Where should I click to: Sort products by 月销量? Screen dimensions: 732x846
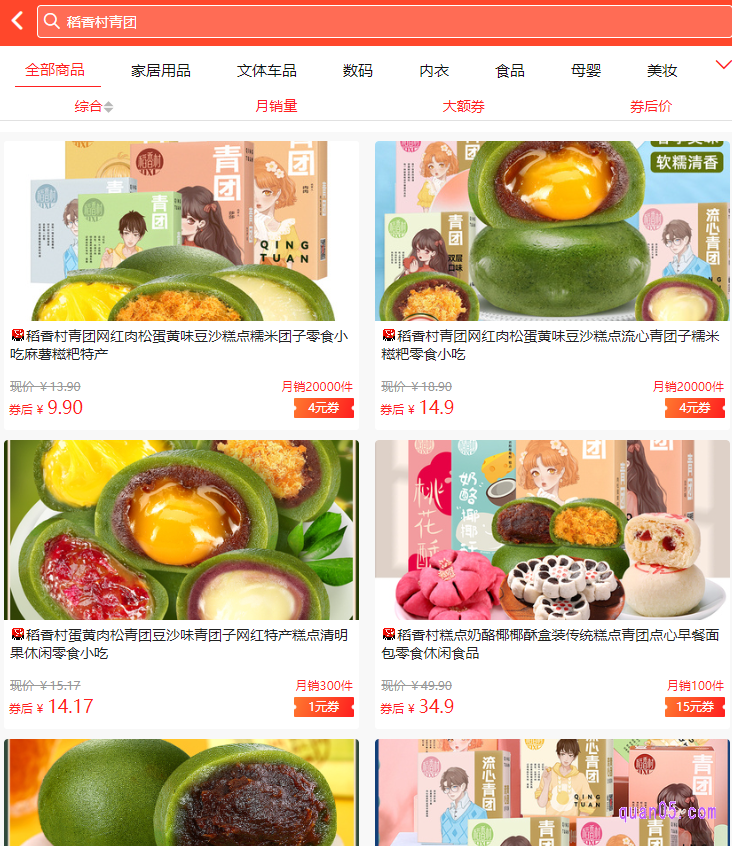tap(276, 106)
